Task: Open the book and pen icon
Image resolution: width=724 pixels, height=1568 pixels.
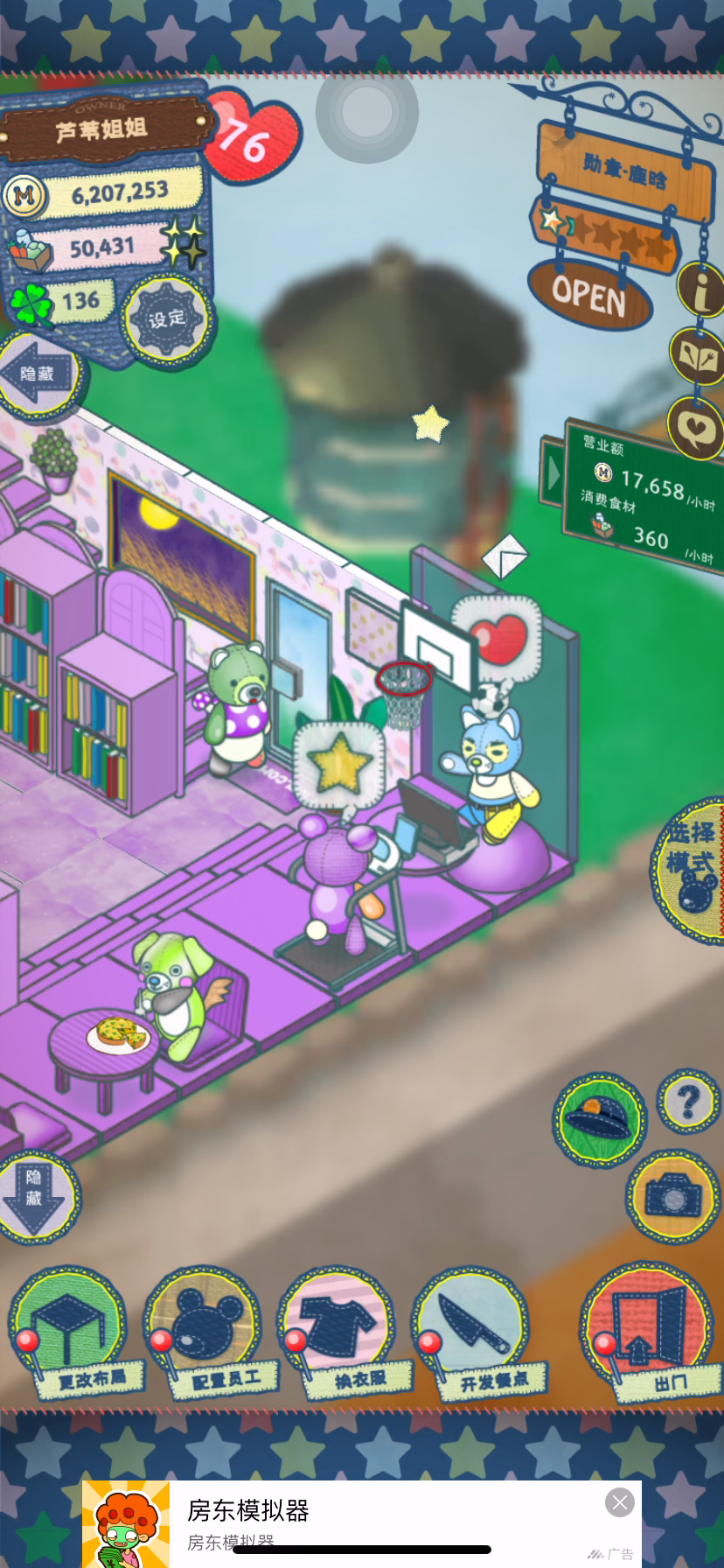Action: pyautogui.click(x=699, y=356)
